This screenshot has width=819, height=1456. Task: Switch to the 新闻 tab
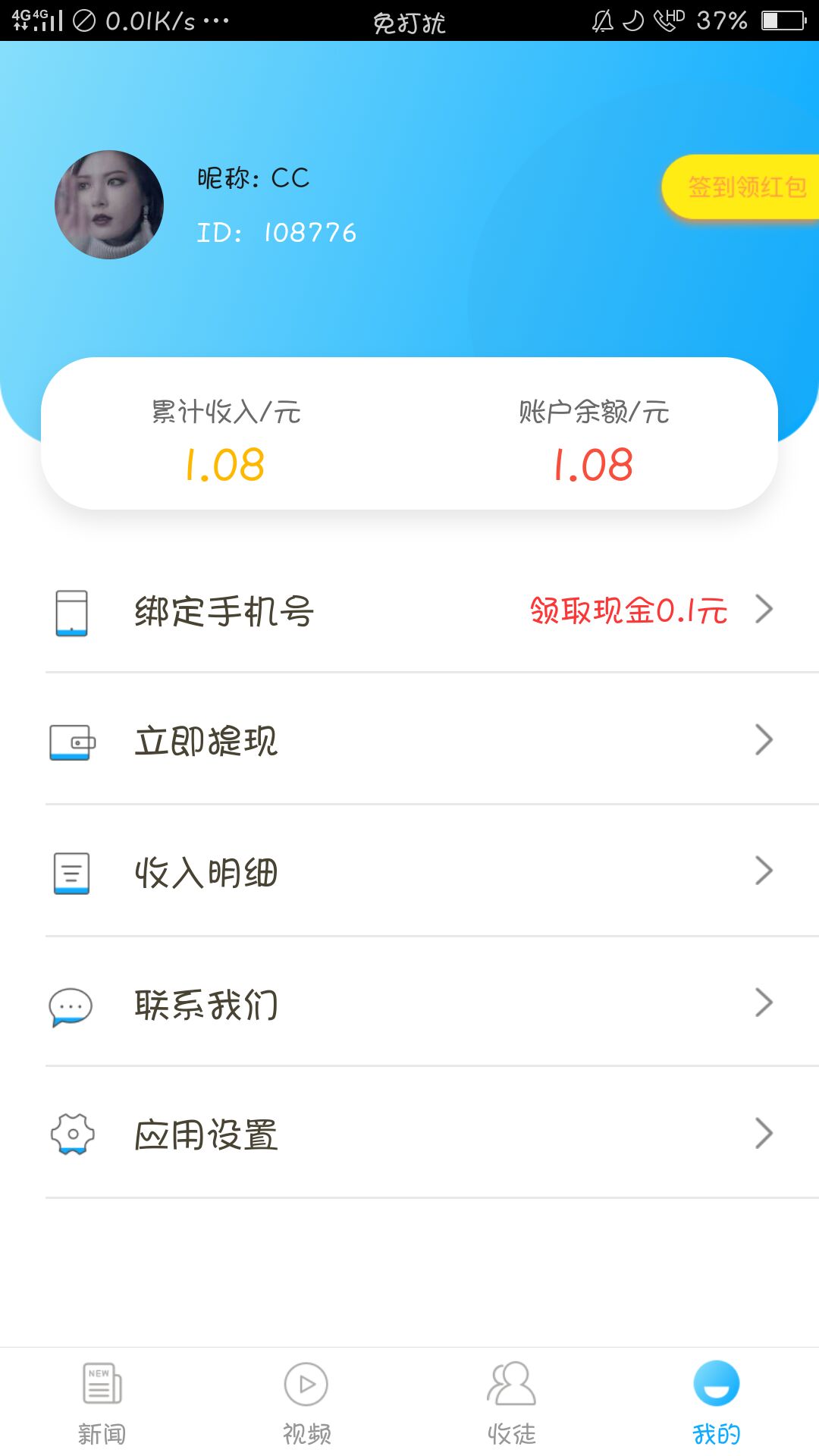click(101, 1407)
